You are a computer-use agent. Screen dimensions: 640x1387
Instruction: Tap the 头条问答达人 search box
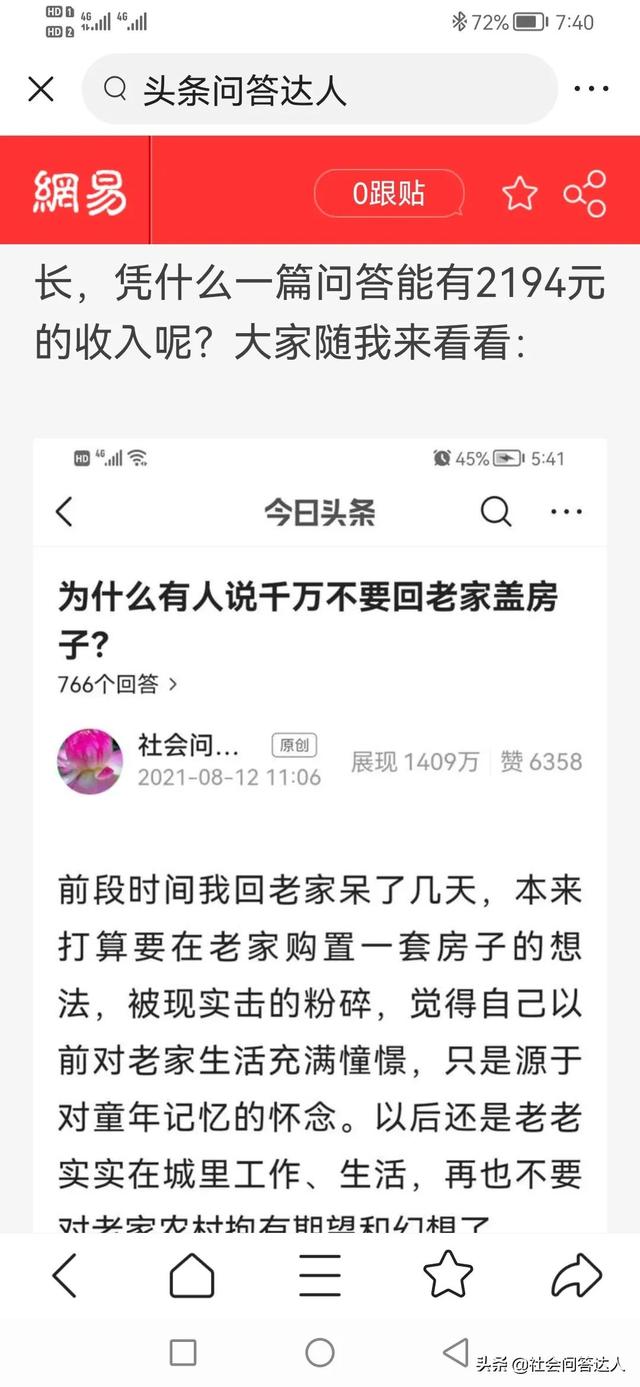click(x=318, y=90)
